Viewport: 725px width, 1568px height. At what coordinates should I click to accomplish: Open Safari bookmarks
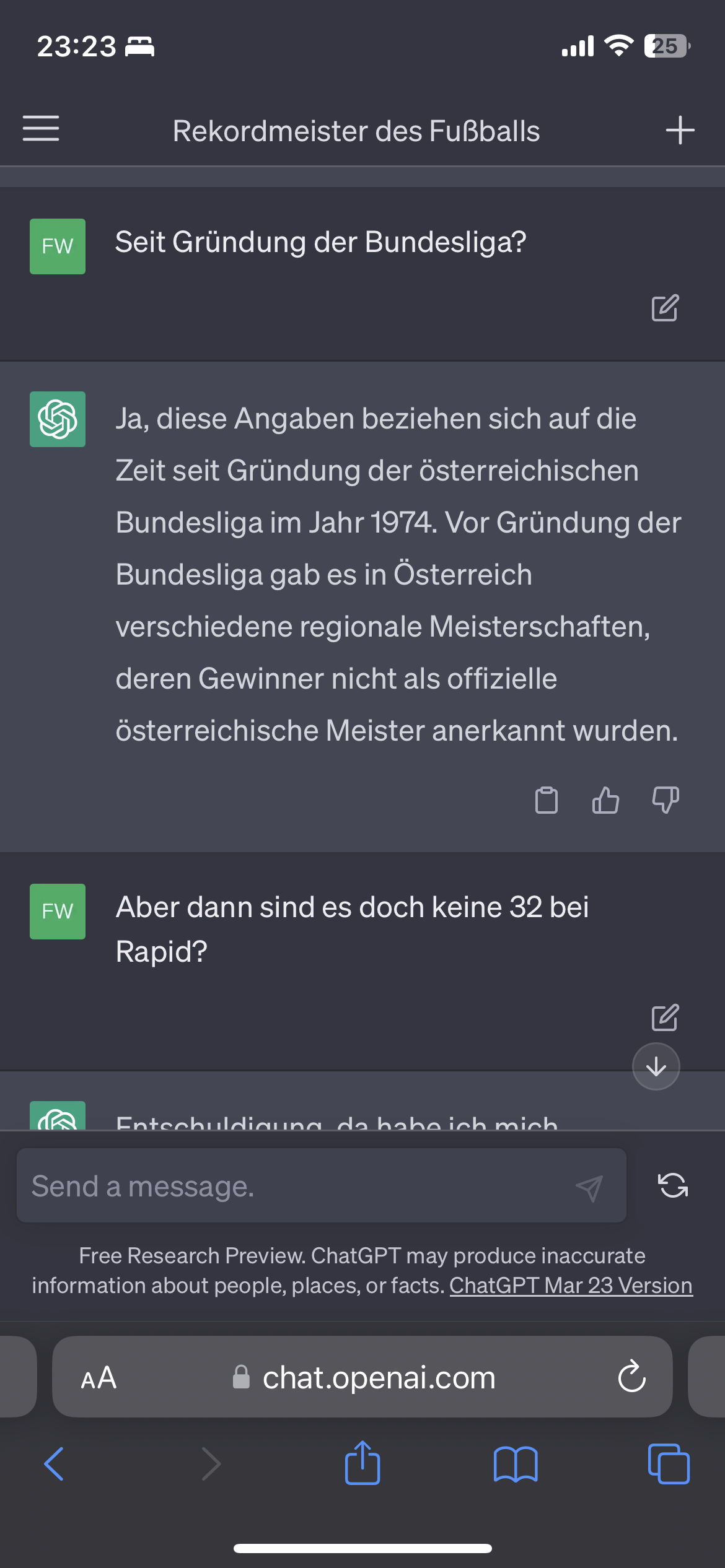click(x=516, y=1464)
